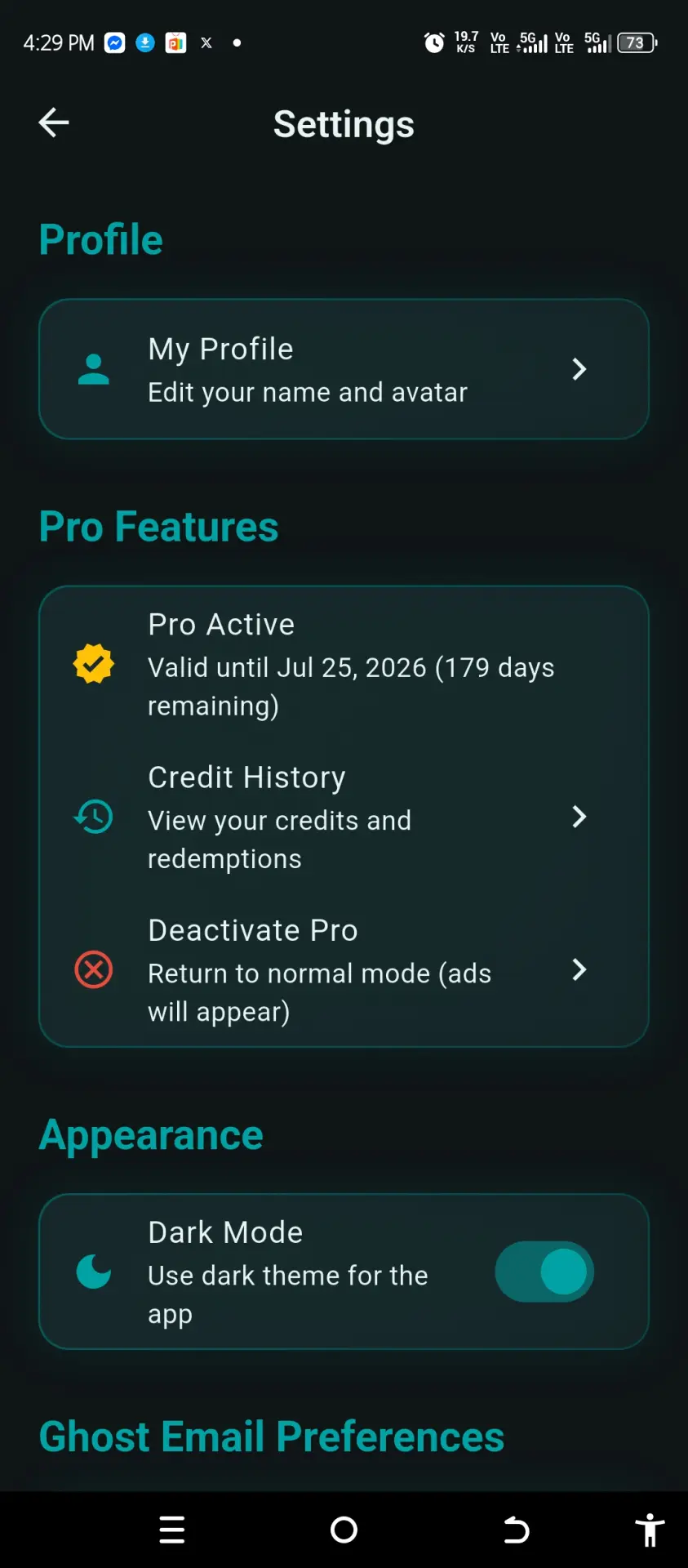This screenshot has width=688, height=1568.
Task: Tap the accessibility shortcut icon
Action: [x=650, y=1530]
